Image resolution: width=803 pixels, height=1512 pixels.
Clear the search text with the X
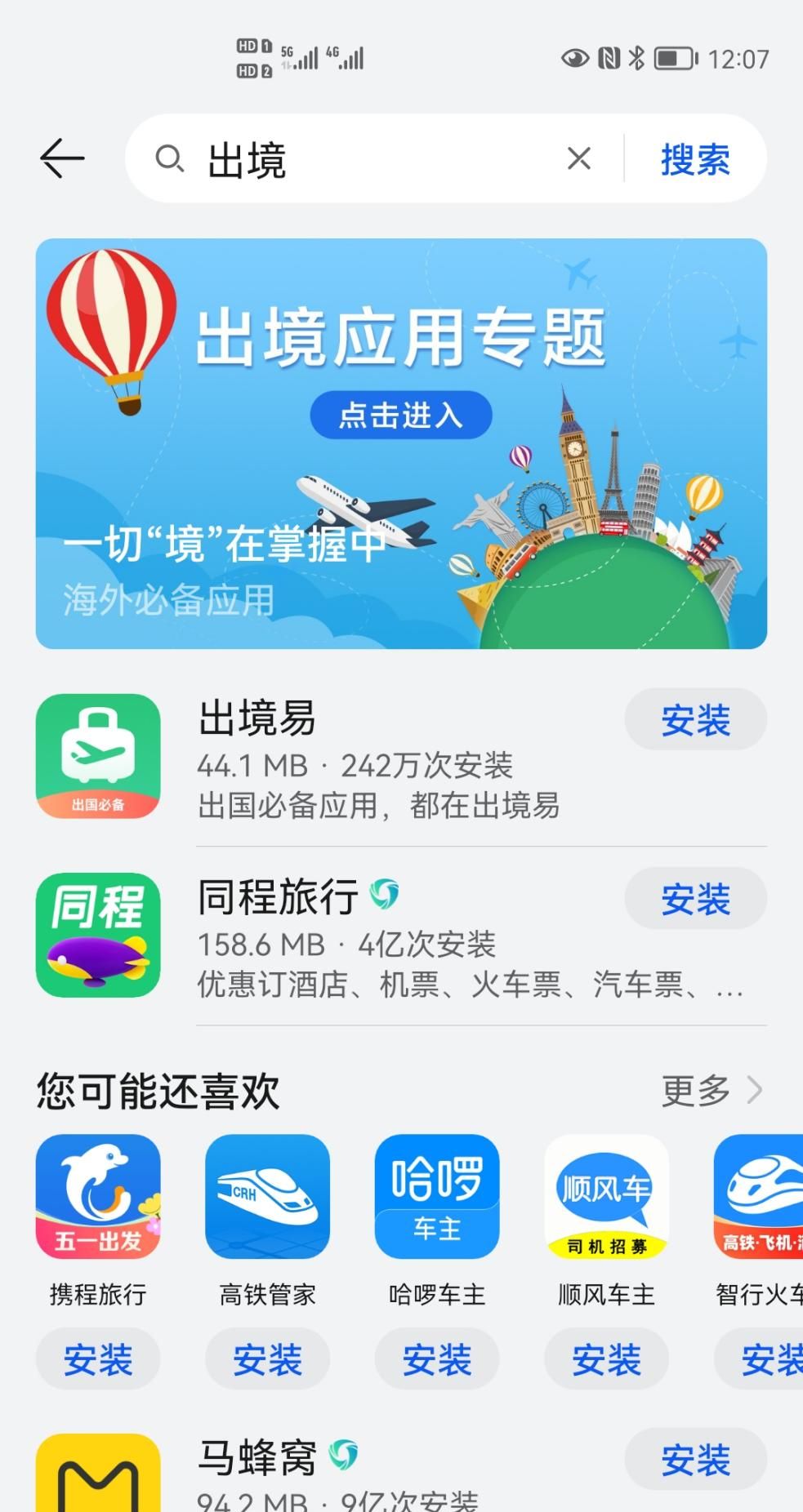click(x=578, y=158)
